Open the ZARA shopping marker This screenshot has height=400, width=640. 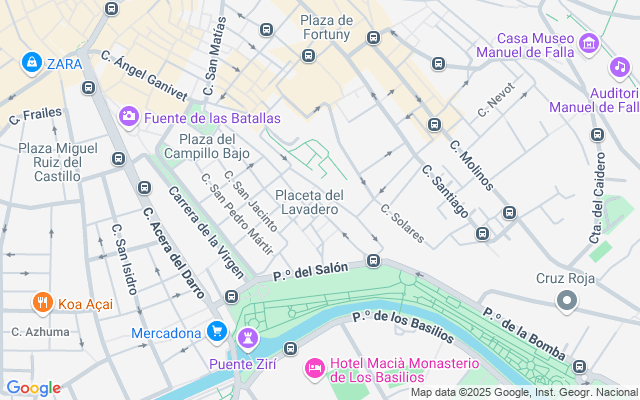(x=32, y=62)
